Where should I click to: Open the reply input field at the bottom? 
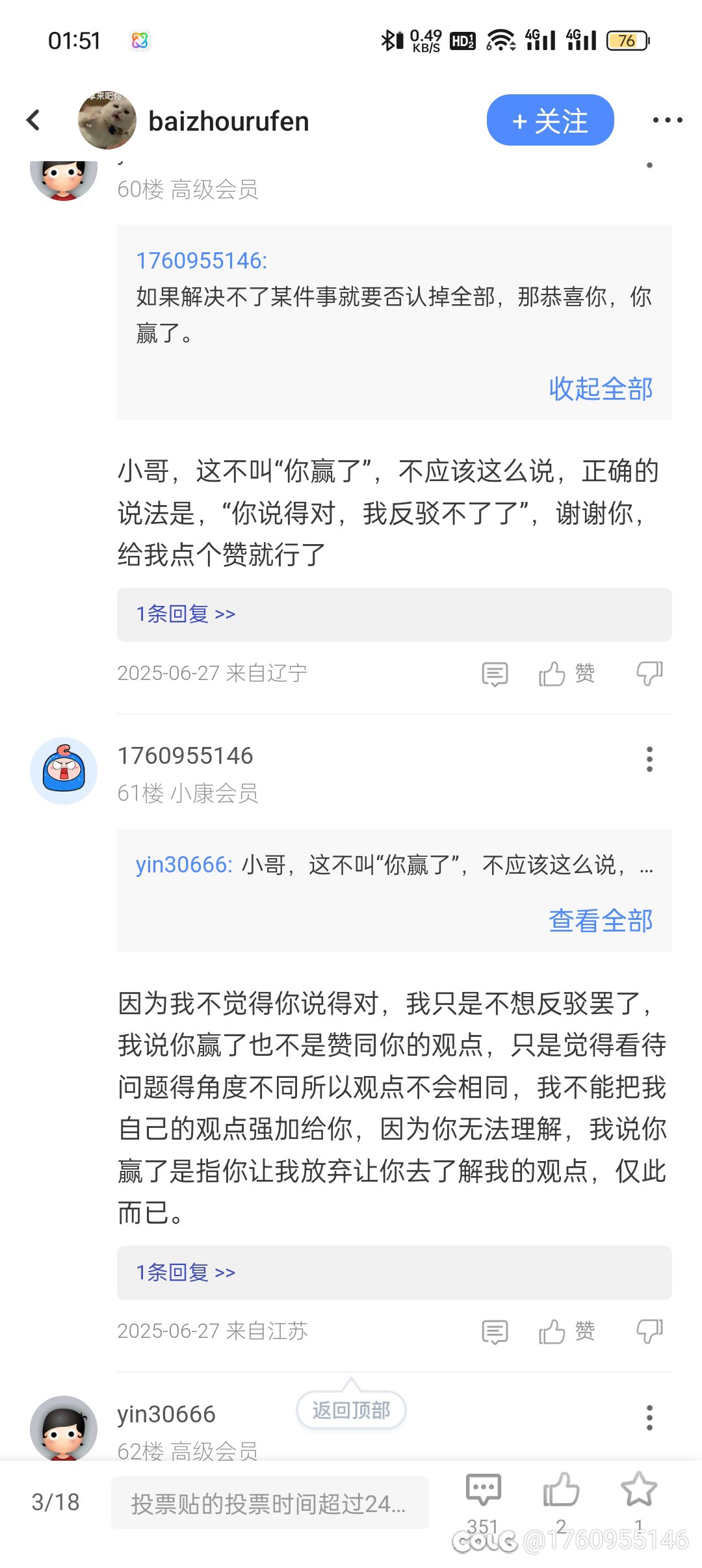click(270, 1503)
